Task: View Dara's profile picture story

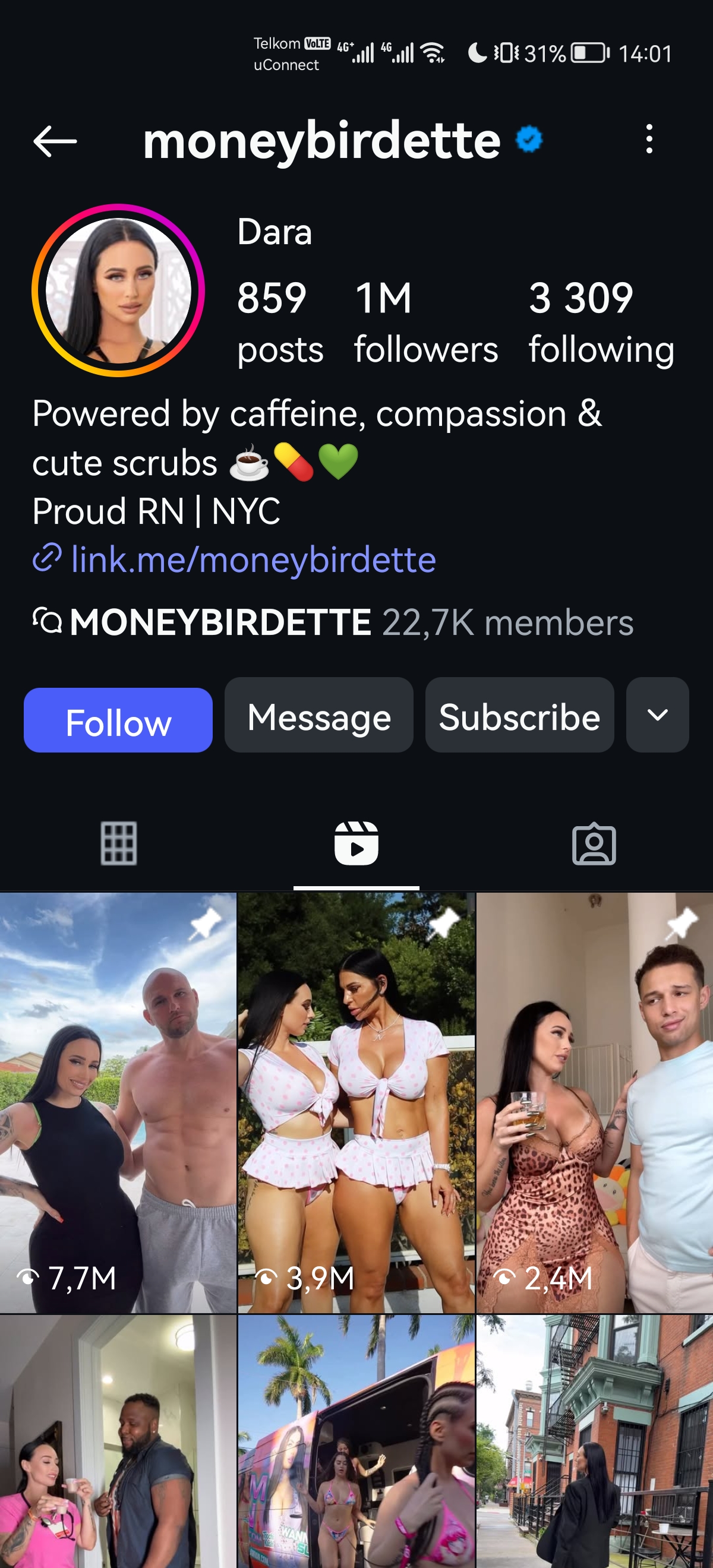Action: point(118,290)
